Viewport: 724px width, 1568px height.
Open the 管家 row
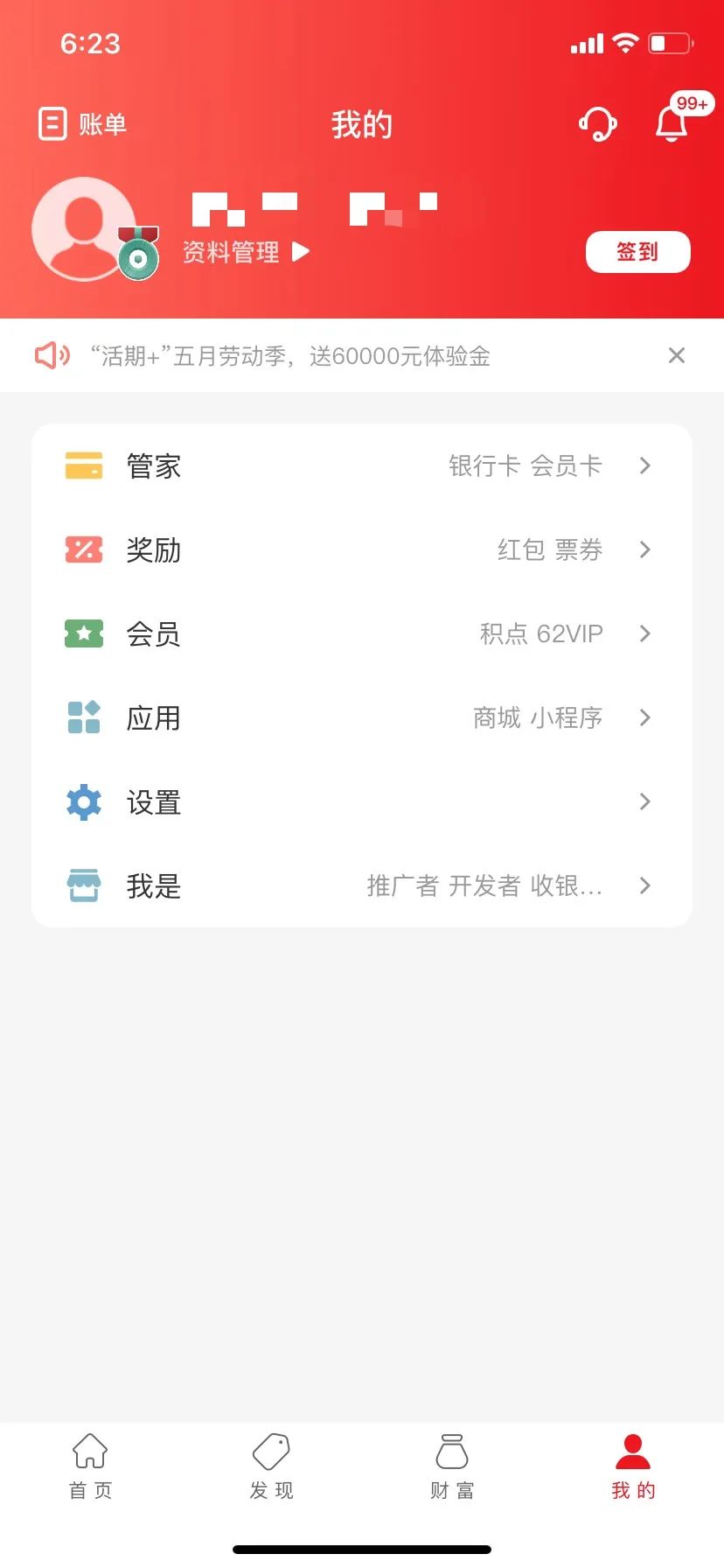pos(362,465)
